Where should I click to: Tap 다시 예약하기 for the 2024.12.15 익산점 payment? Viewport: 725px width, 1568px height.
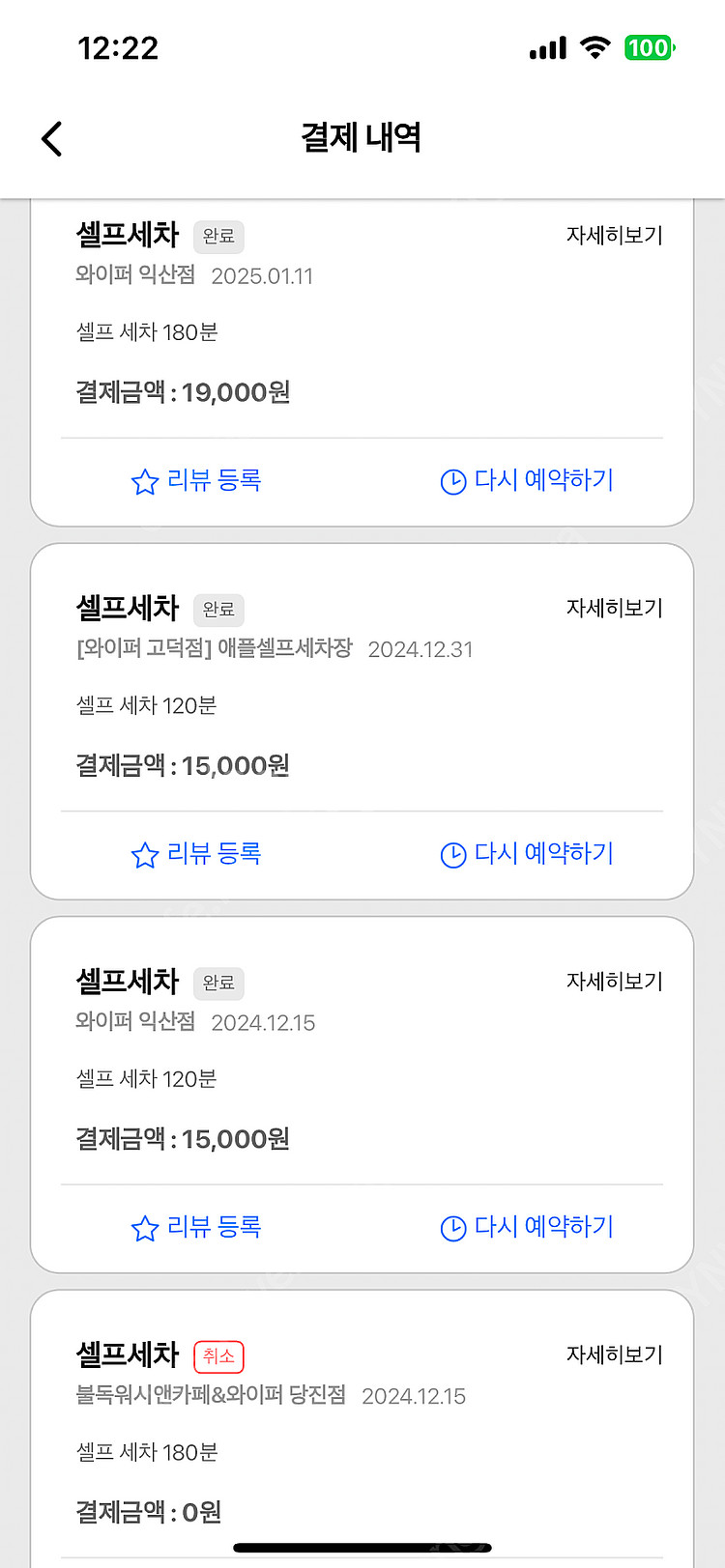click(527, 1227)
